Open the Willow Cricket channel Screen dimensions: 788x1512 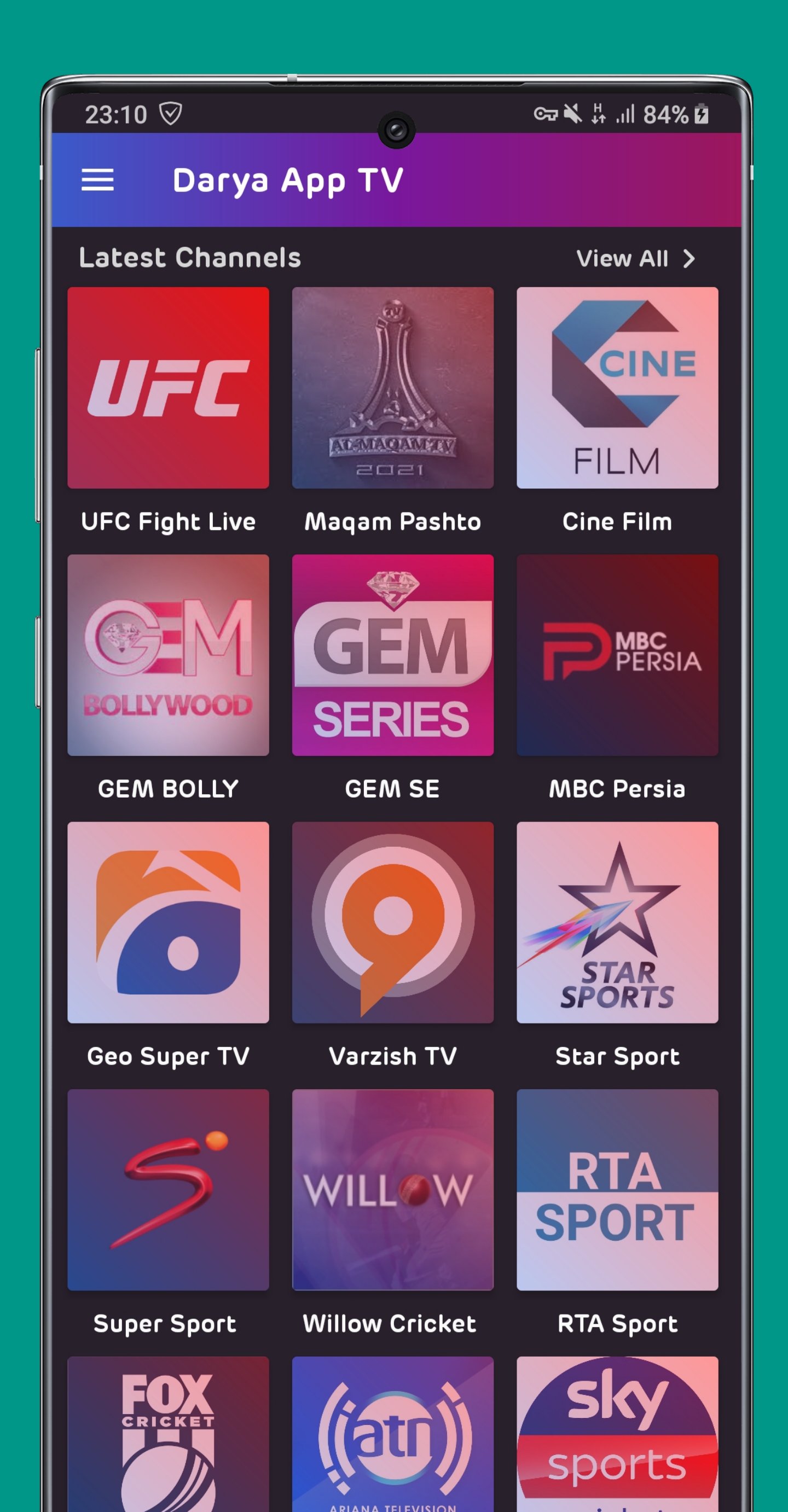coord(393,1191)
